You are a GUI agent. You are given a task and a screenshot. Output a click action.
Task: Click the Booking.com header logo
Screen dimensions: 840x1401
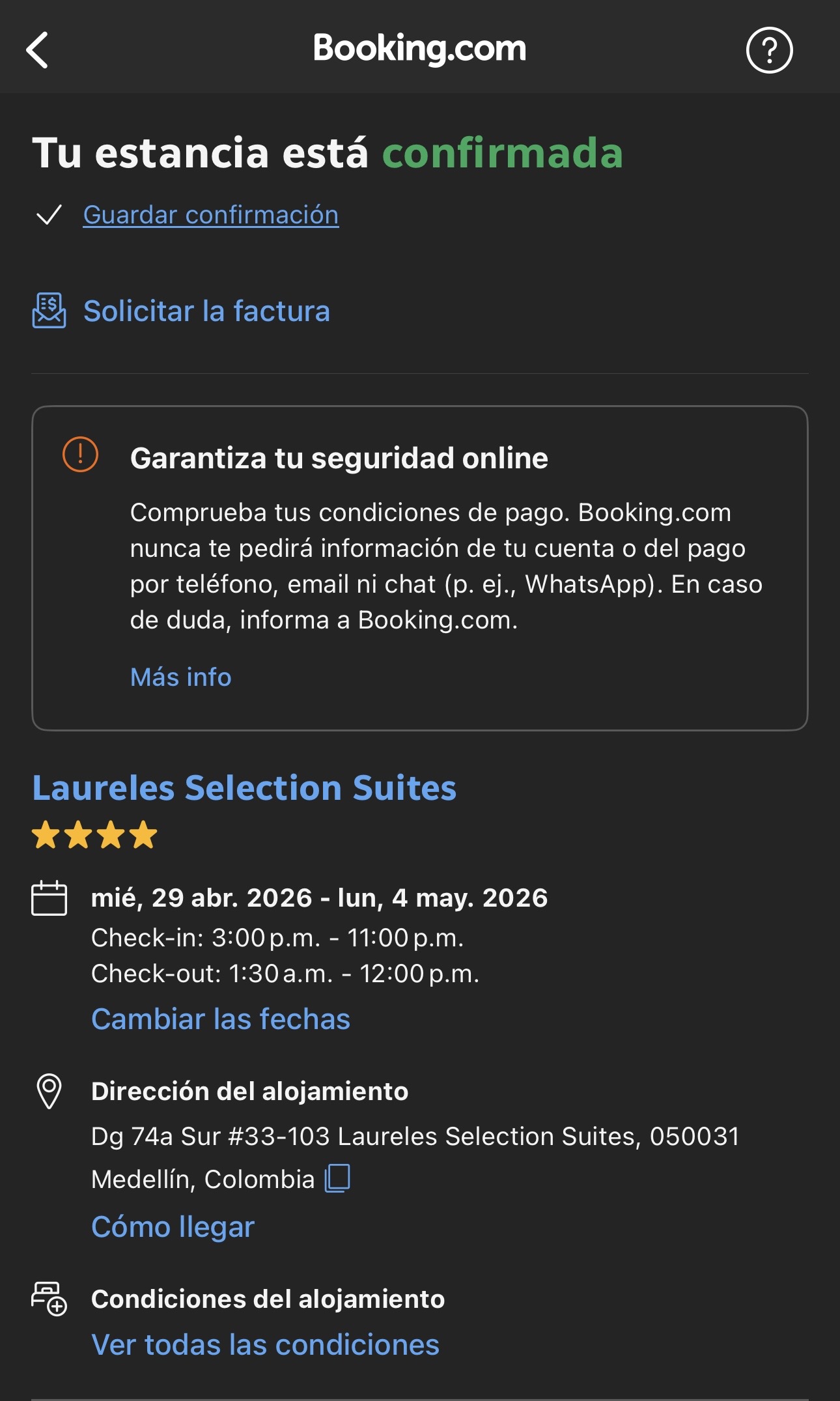point(419,48)
